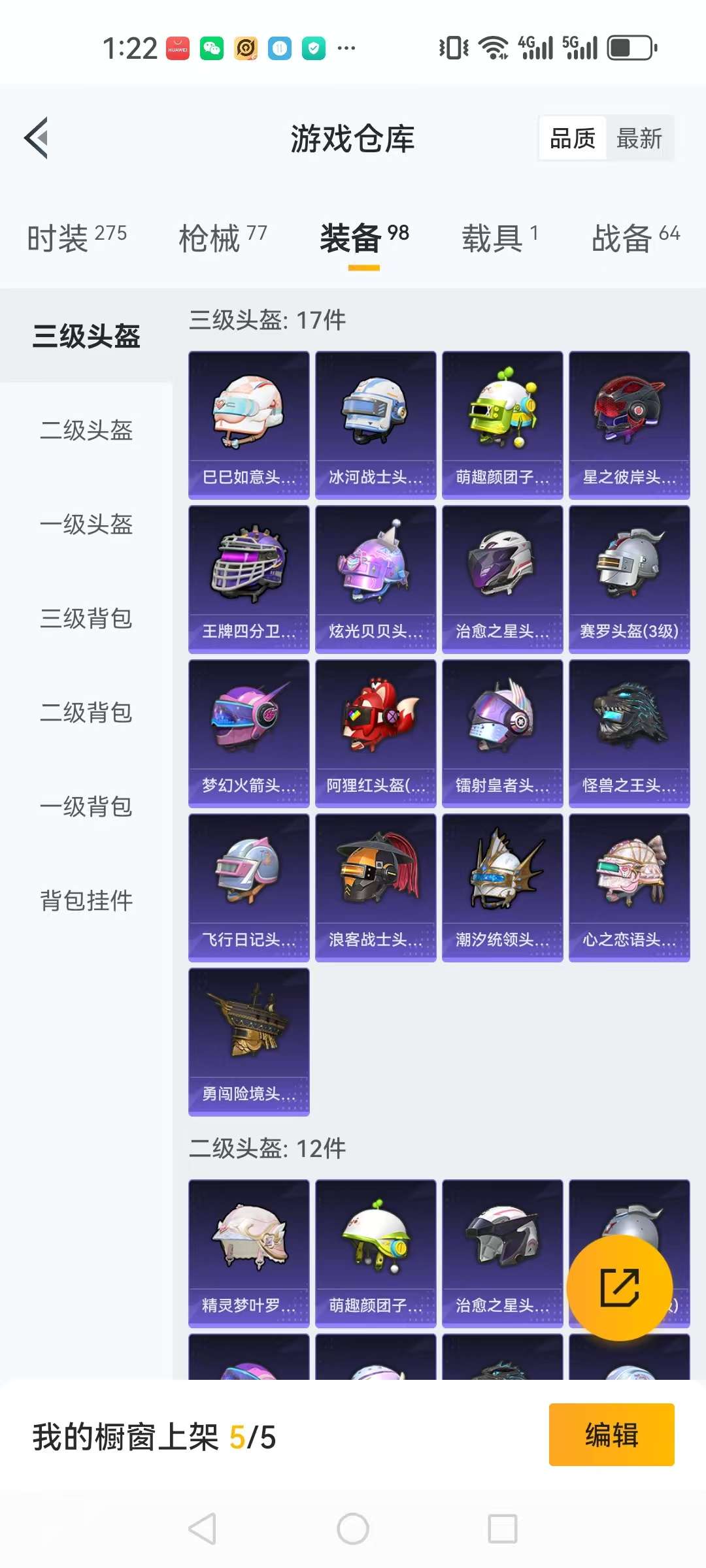706x1568 pixels.
Task: View the 赛罗头盔(3级) item
Action: pos(629,579)
